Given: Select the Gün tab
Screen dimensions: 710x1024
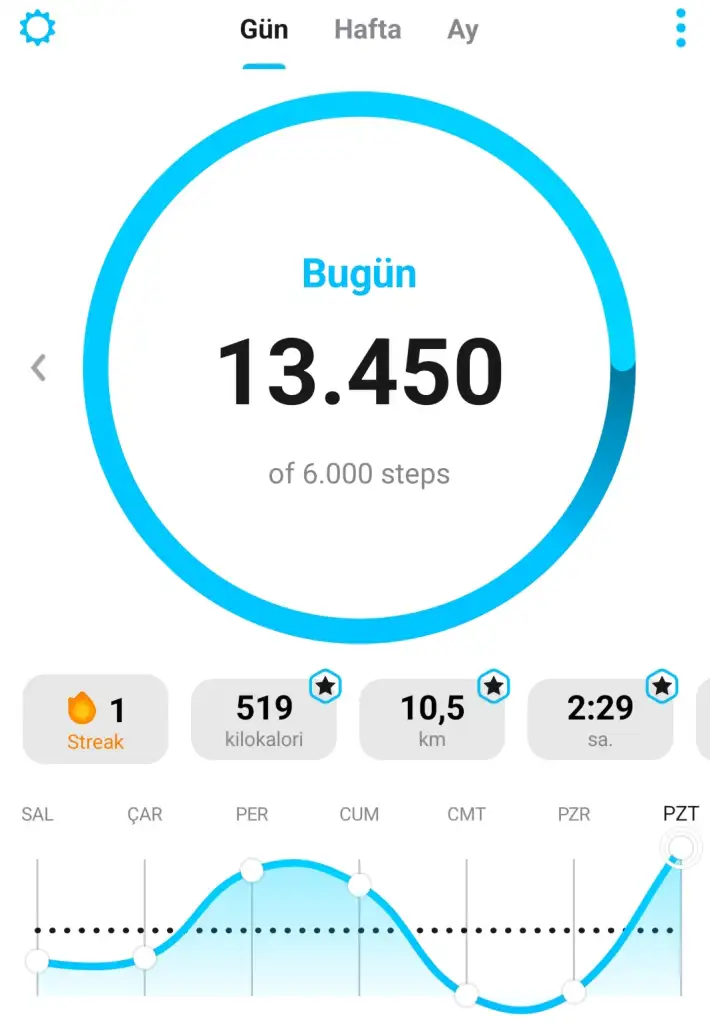Looking at the screenshot, I should point(264,30).
